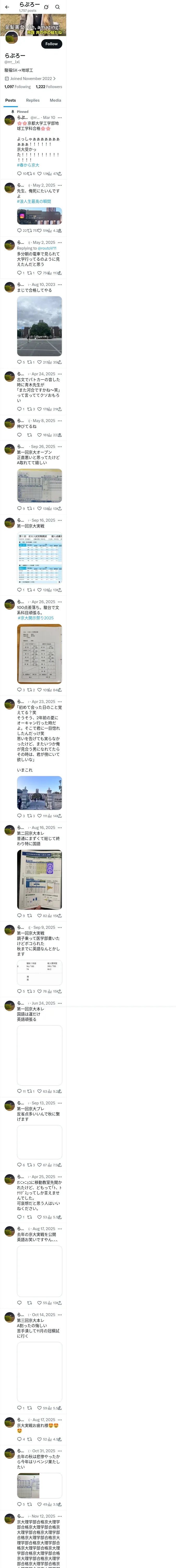Screen dimensions: 176x1568
Task: Open the photo in Aug 10, 2023 post
Action: (x=39, y=326)
